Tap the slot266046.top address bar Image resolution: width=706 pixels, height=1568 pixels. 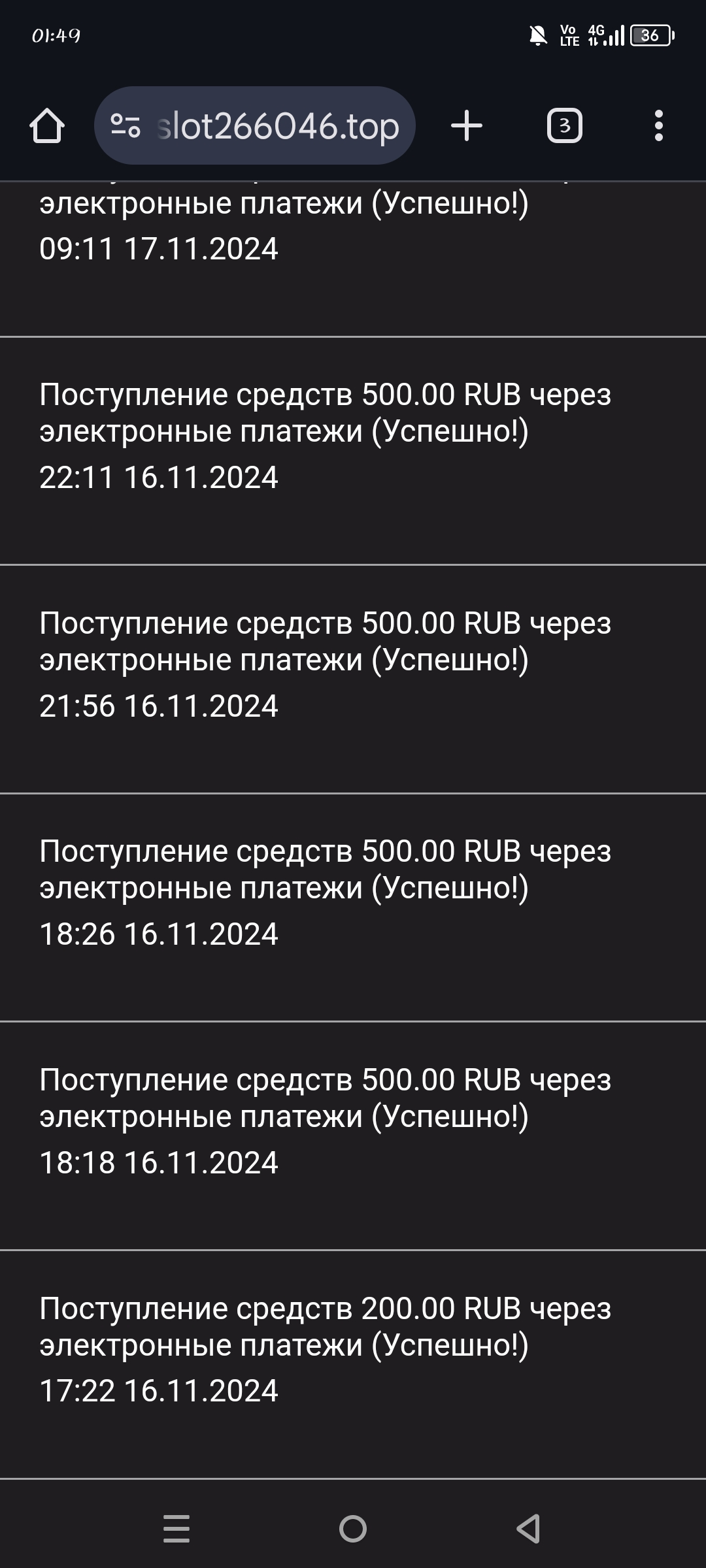point(278,125)
